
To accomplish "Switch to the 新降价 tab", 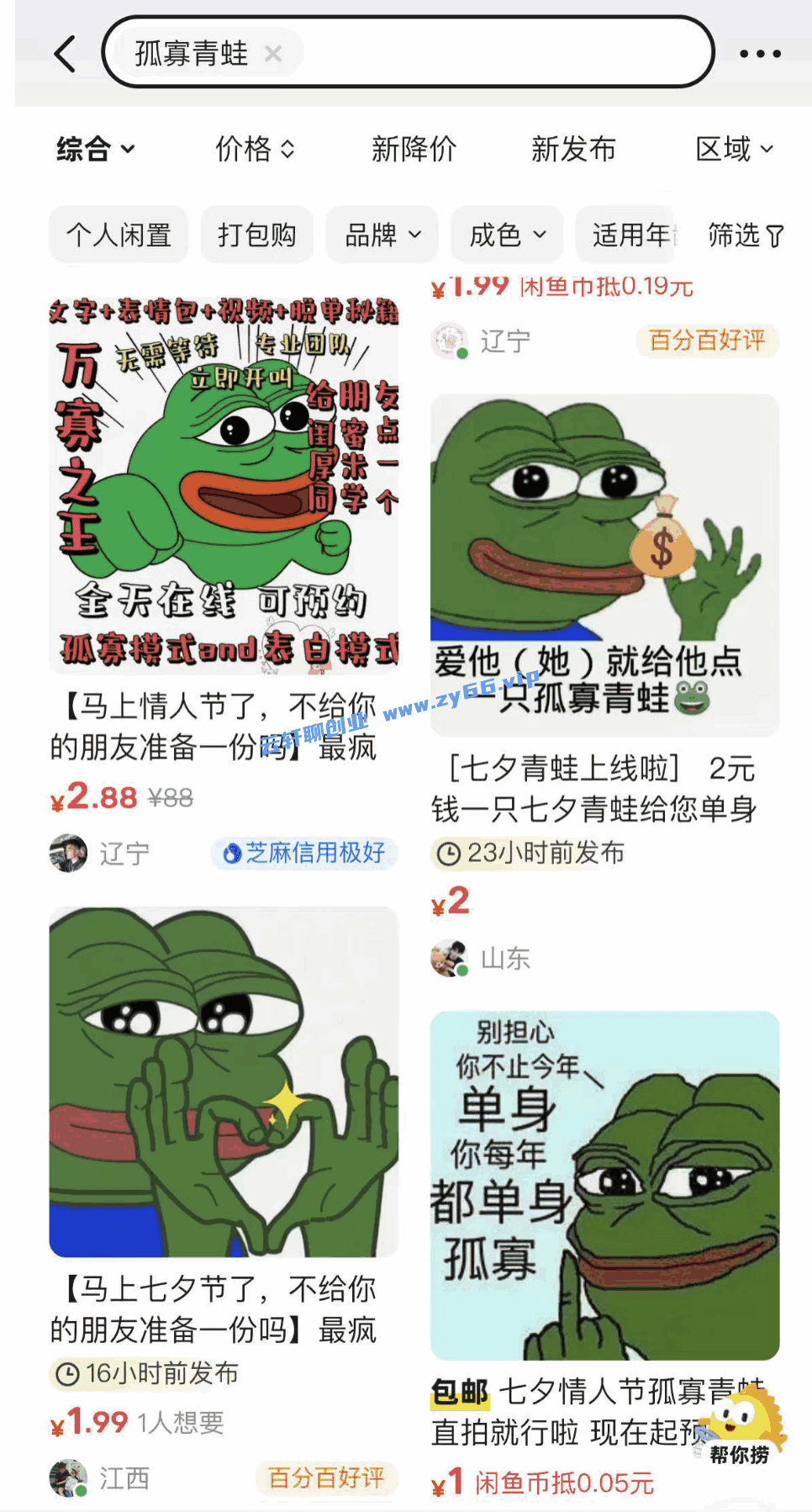I will 414,150.
